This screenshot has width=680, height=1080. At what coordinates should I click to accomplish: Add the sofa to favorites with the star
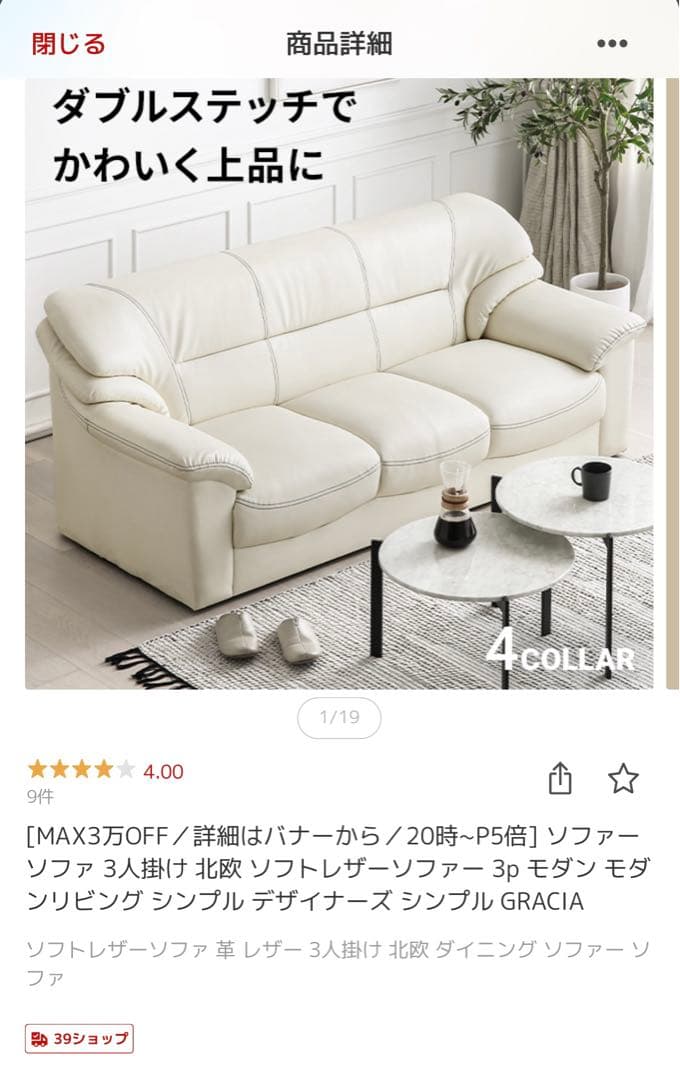[623, 778]
